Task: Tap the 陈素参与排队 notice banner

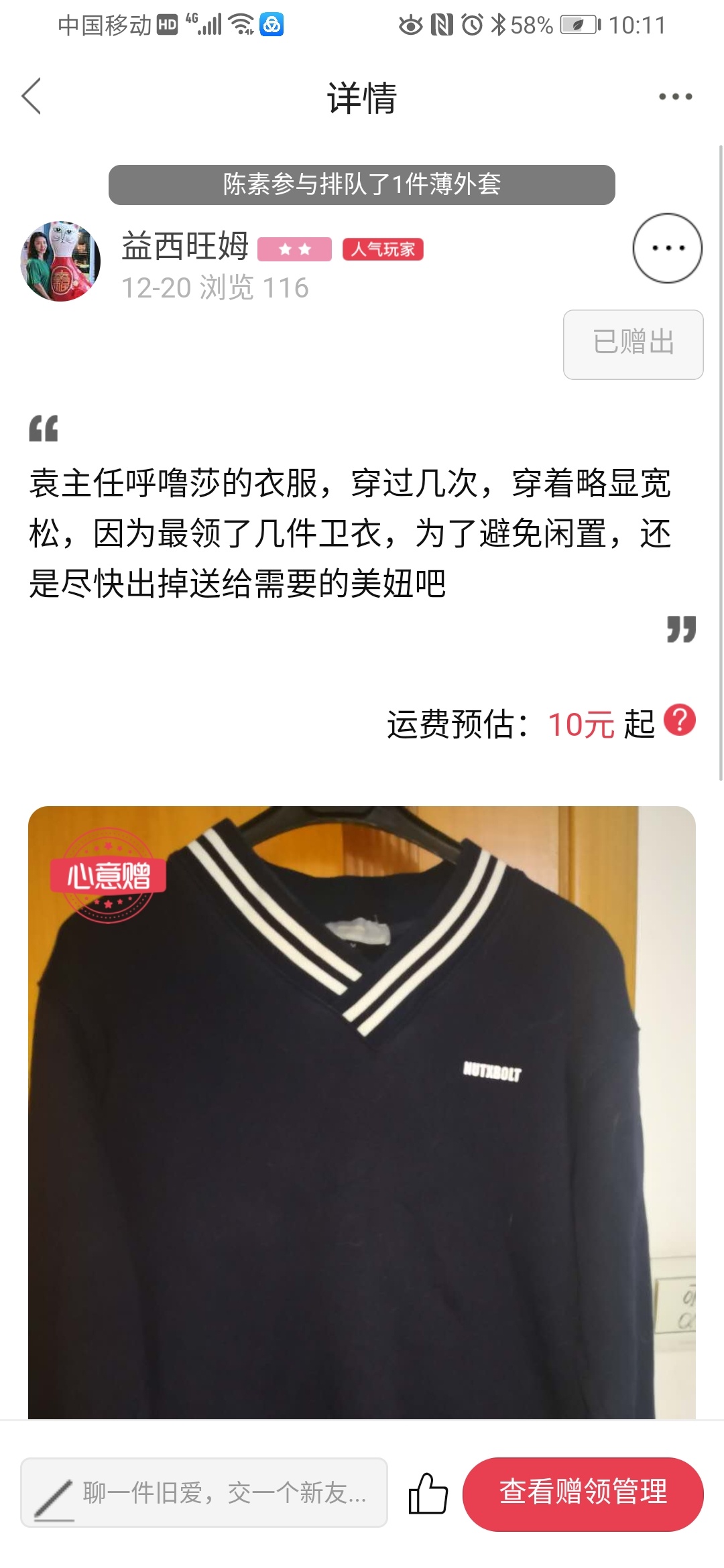Action: tap(362, 184)
